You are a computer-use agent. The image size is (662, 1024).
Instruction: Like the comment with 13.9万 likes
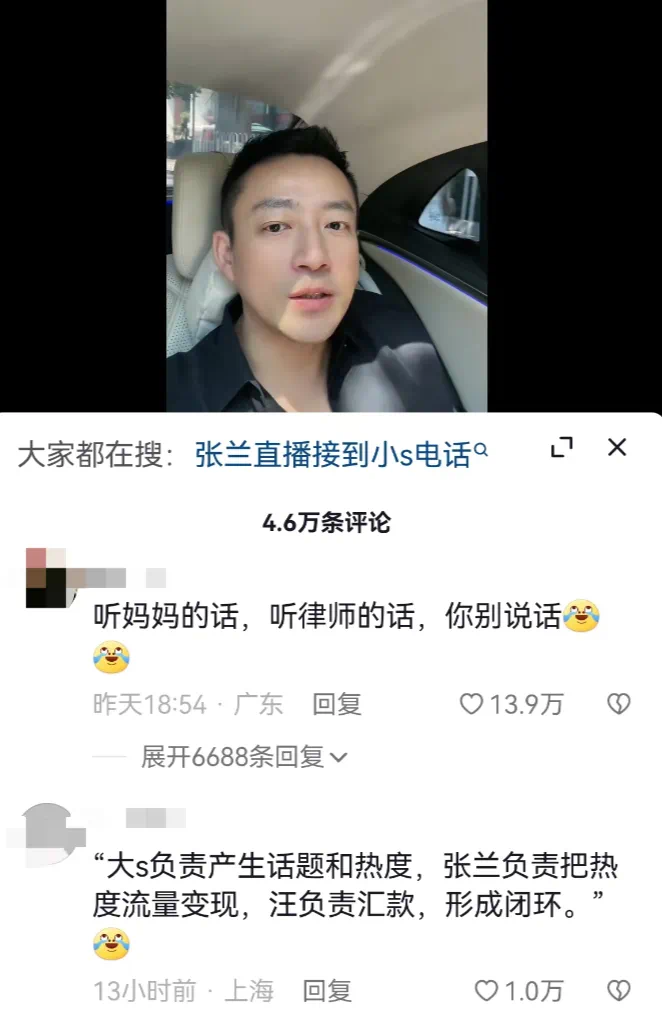(x=472, y=704)
